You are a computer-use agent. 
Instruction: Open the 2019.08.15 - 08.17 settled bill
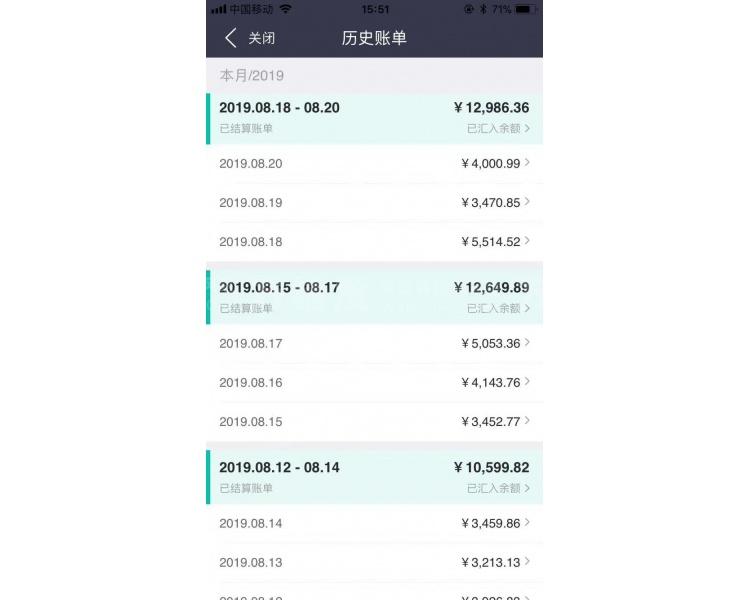point(374,297)
